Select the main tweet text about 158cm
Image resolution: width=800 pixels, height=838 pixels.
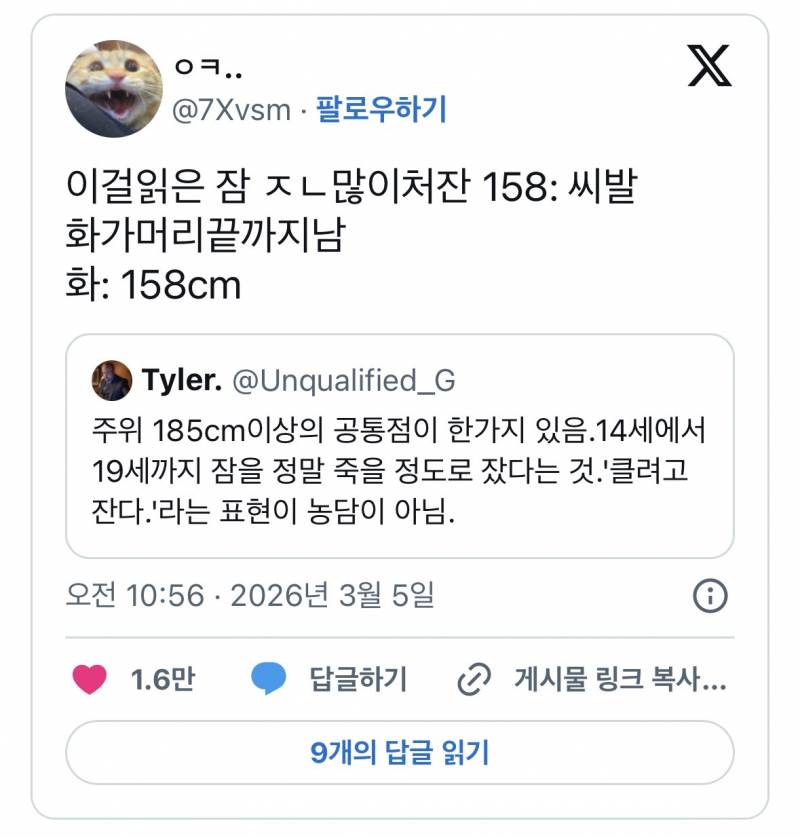pos(300,225)
